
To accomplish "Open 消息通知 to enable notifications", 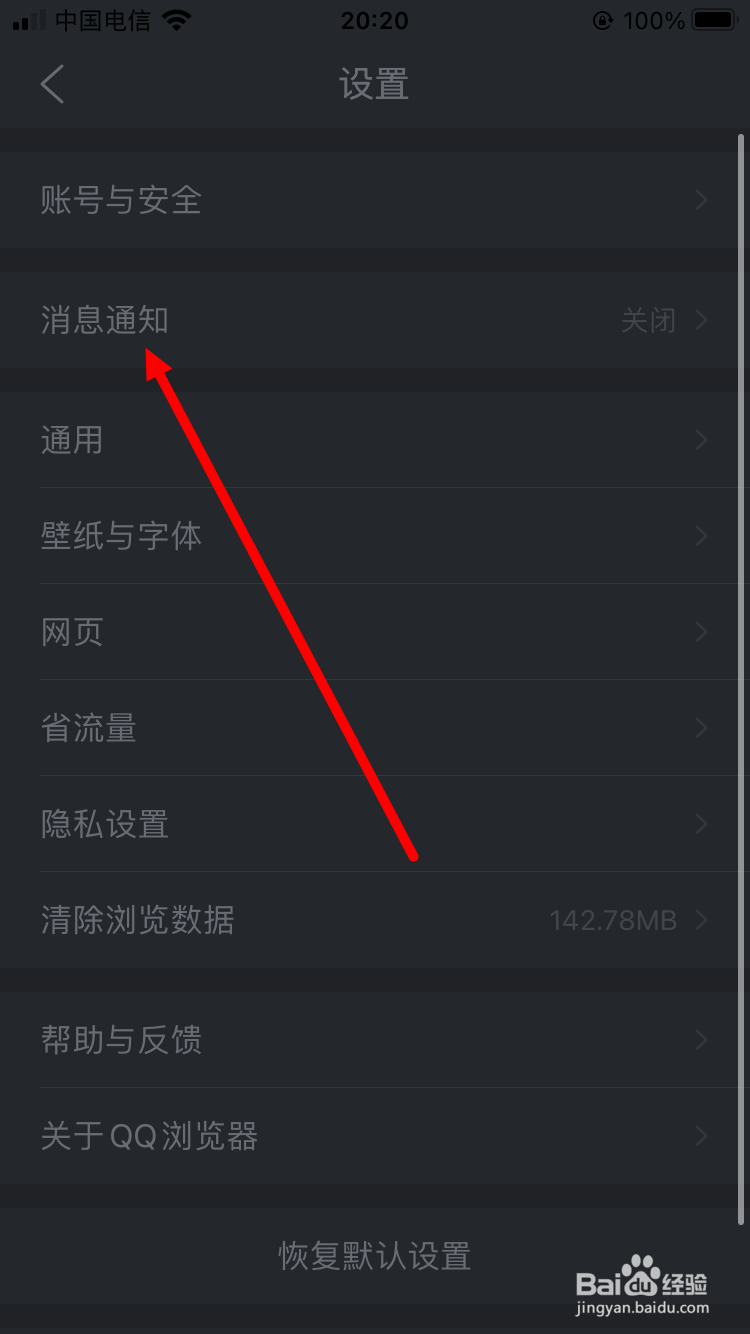I will point(103,320).
